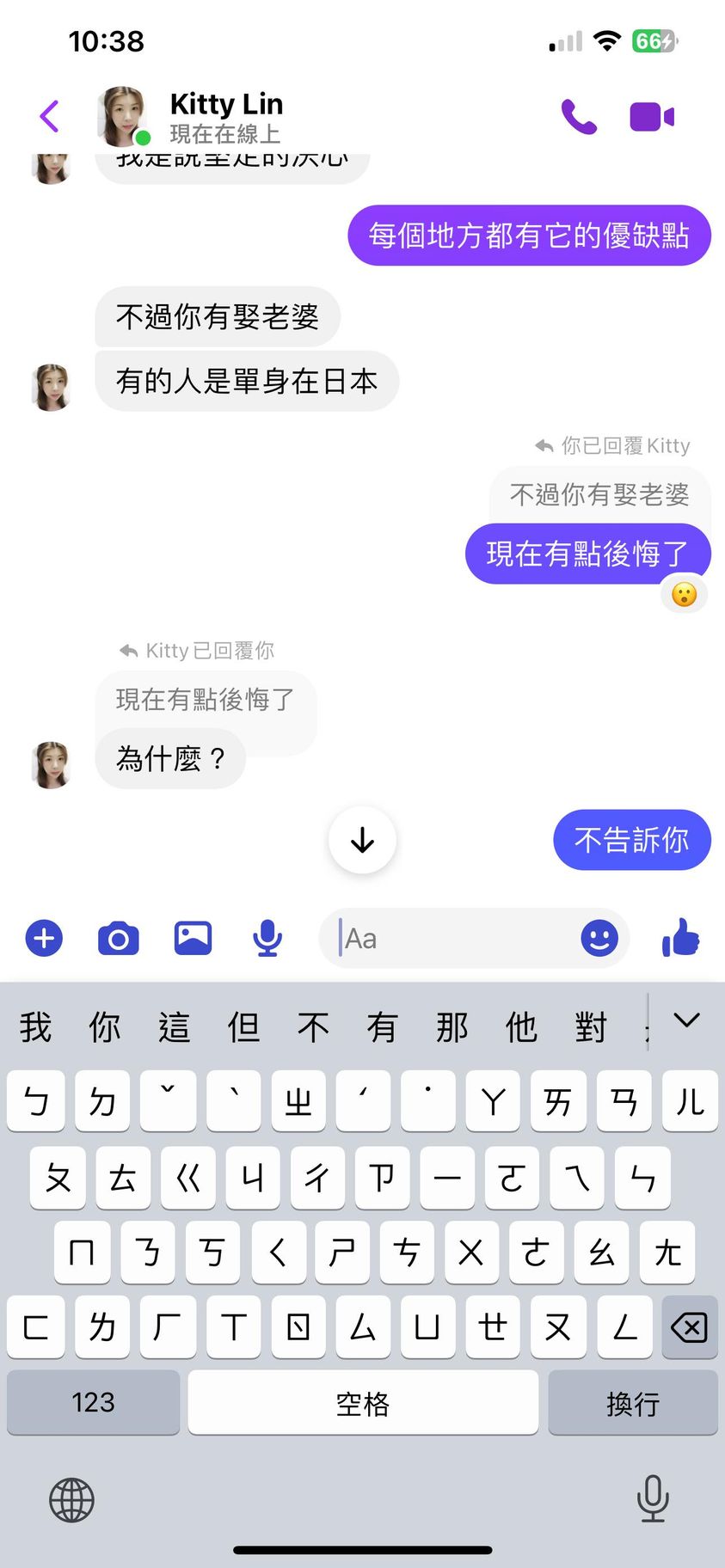
Task: Record a voice message with the mic
Action: click(x=267, y=938)
